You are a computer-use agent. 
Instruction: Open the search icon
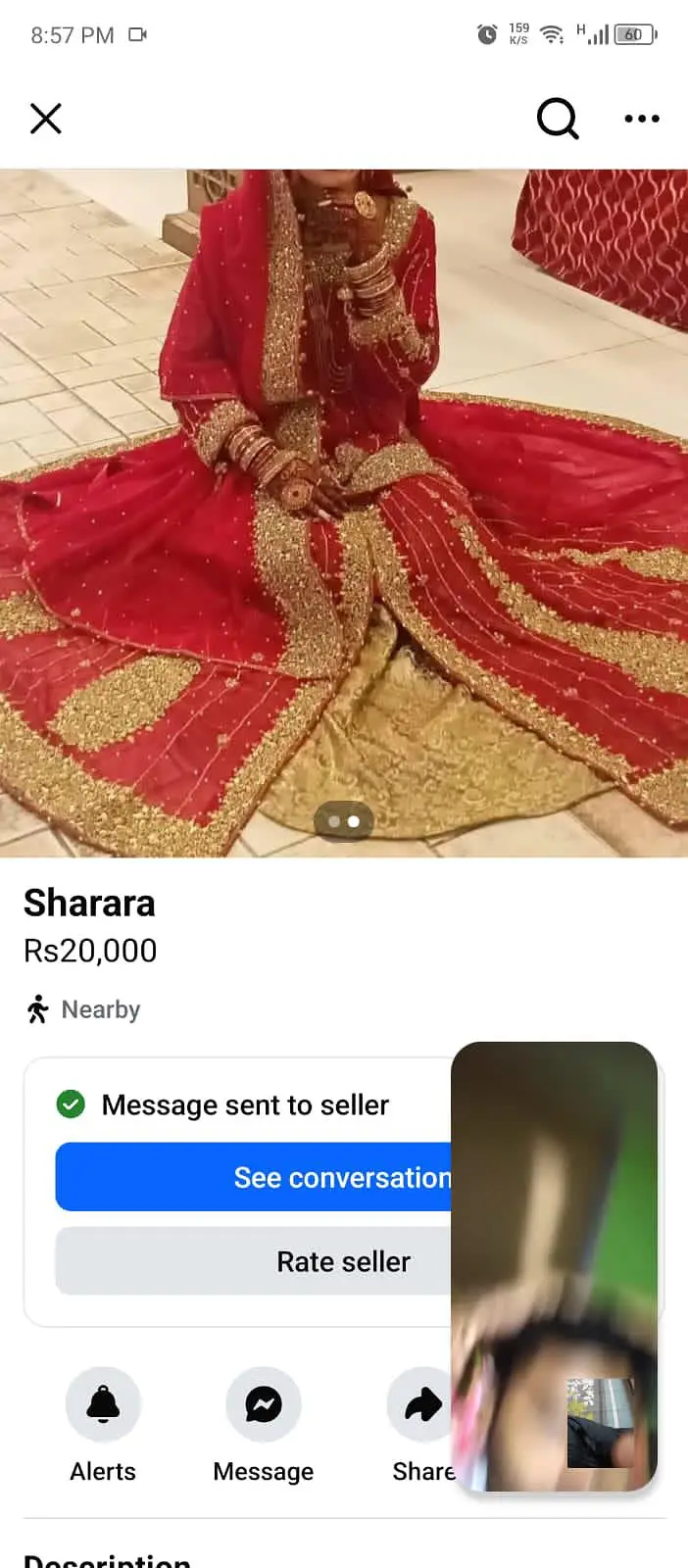558,120
